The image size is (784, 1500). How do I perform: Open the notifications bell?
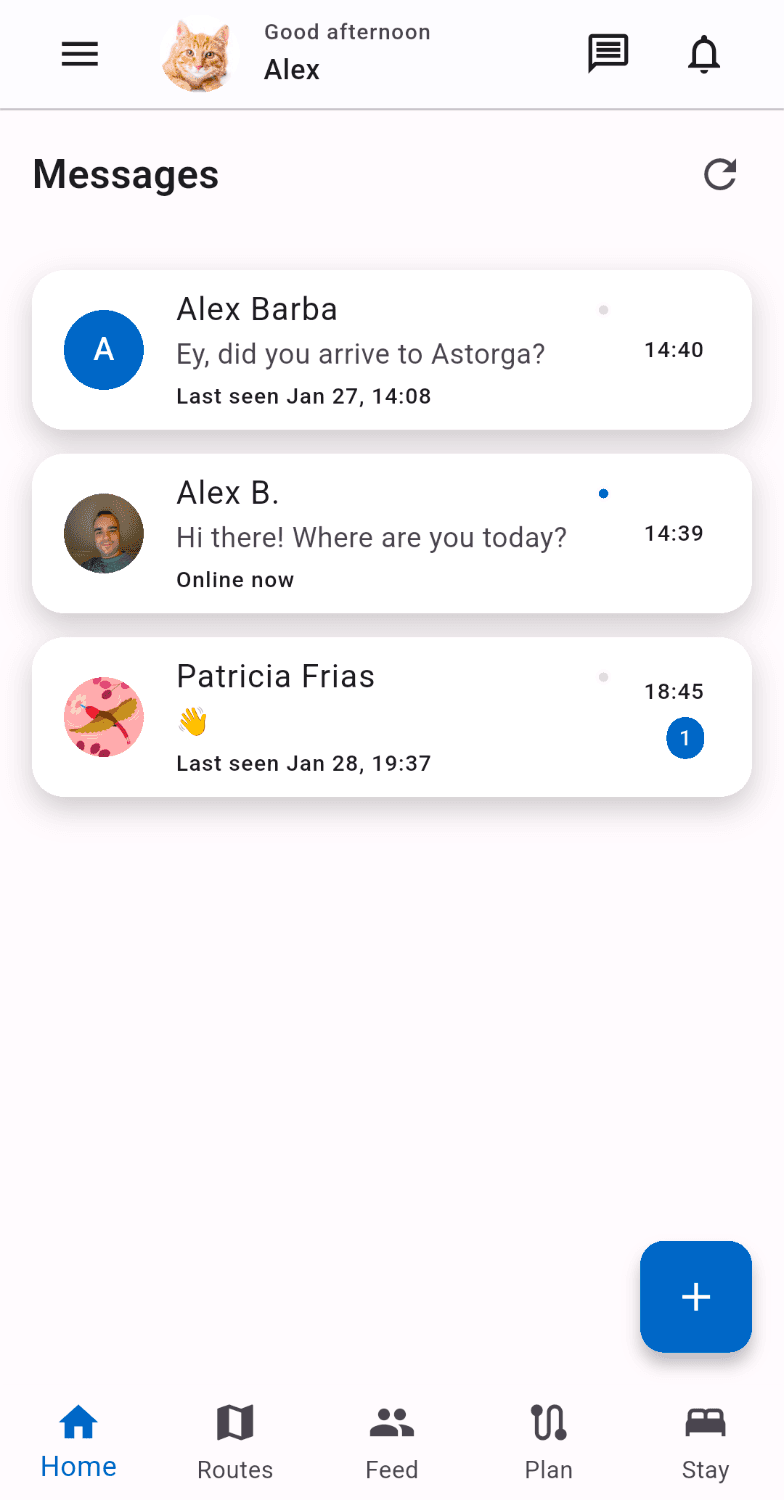coord(704,54)
